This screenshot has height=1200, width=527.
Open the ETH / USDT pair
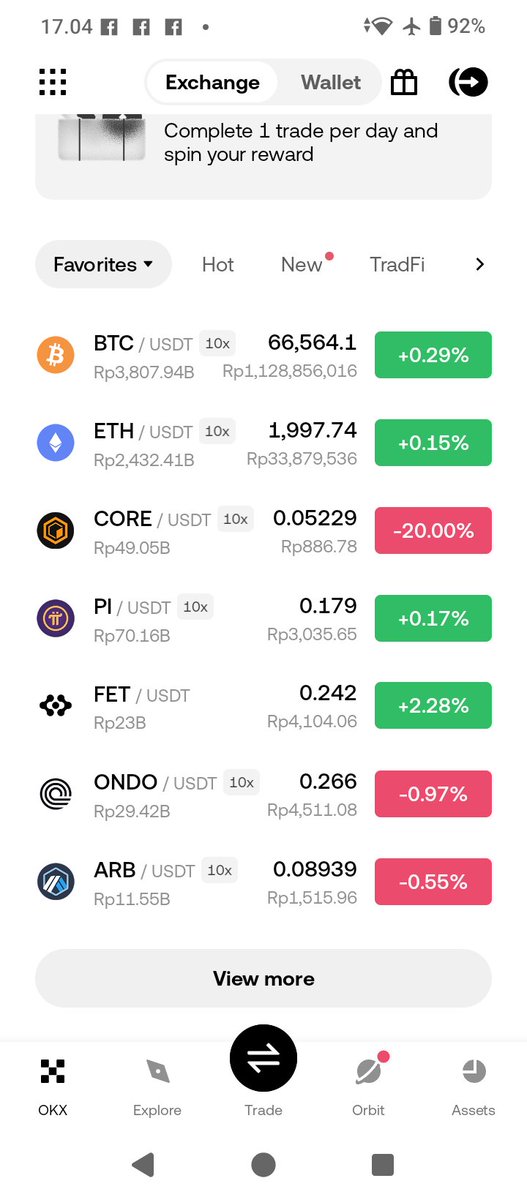click(263, 443)
